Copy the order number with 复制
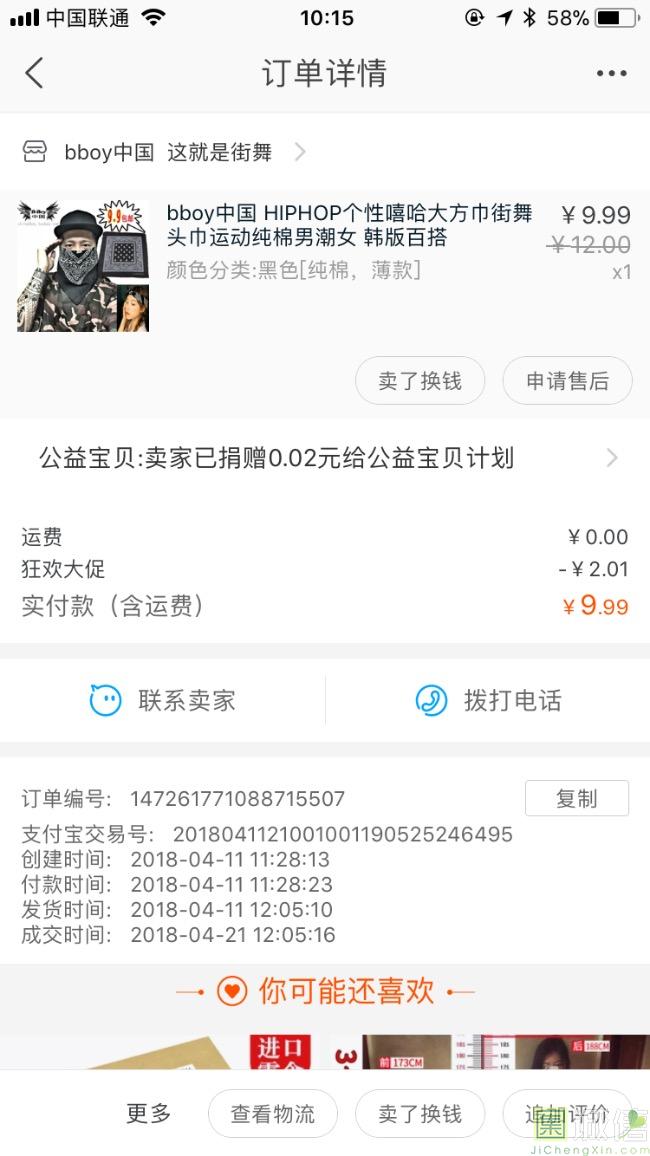 tap(576, 798)
